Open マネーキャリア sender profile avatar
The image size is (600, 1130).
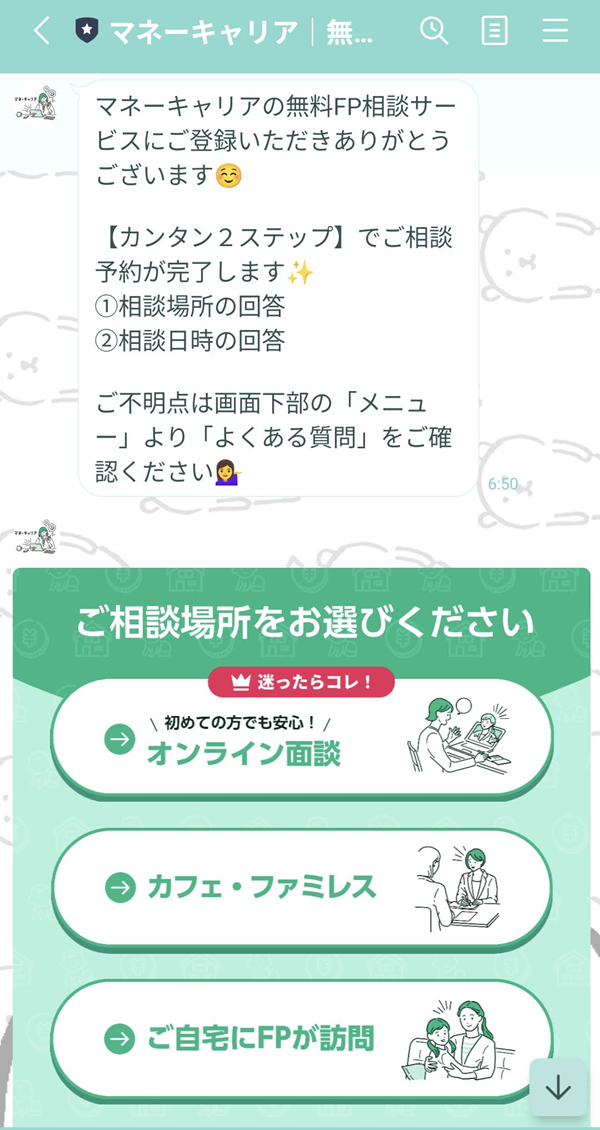(x=38, y=104)
